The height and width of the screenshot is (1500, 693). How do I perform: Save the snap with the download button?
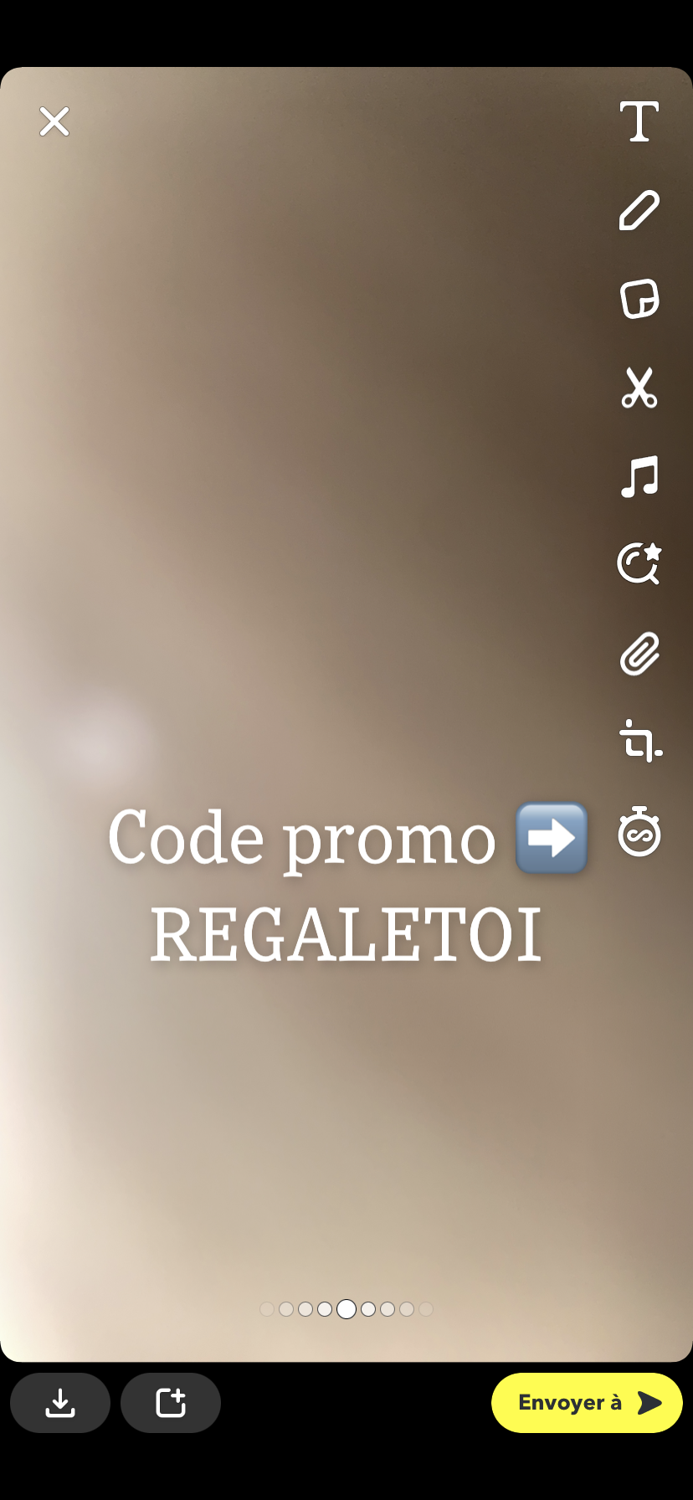pyautogui.click(x=60, y=1403)
